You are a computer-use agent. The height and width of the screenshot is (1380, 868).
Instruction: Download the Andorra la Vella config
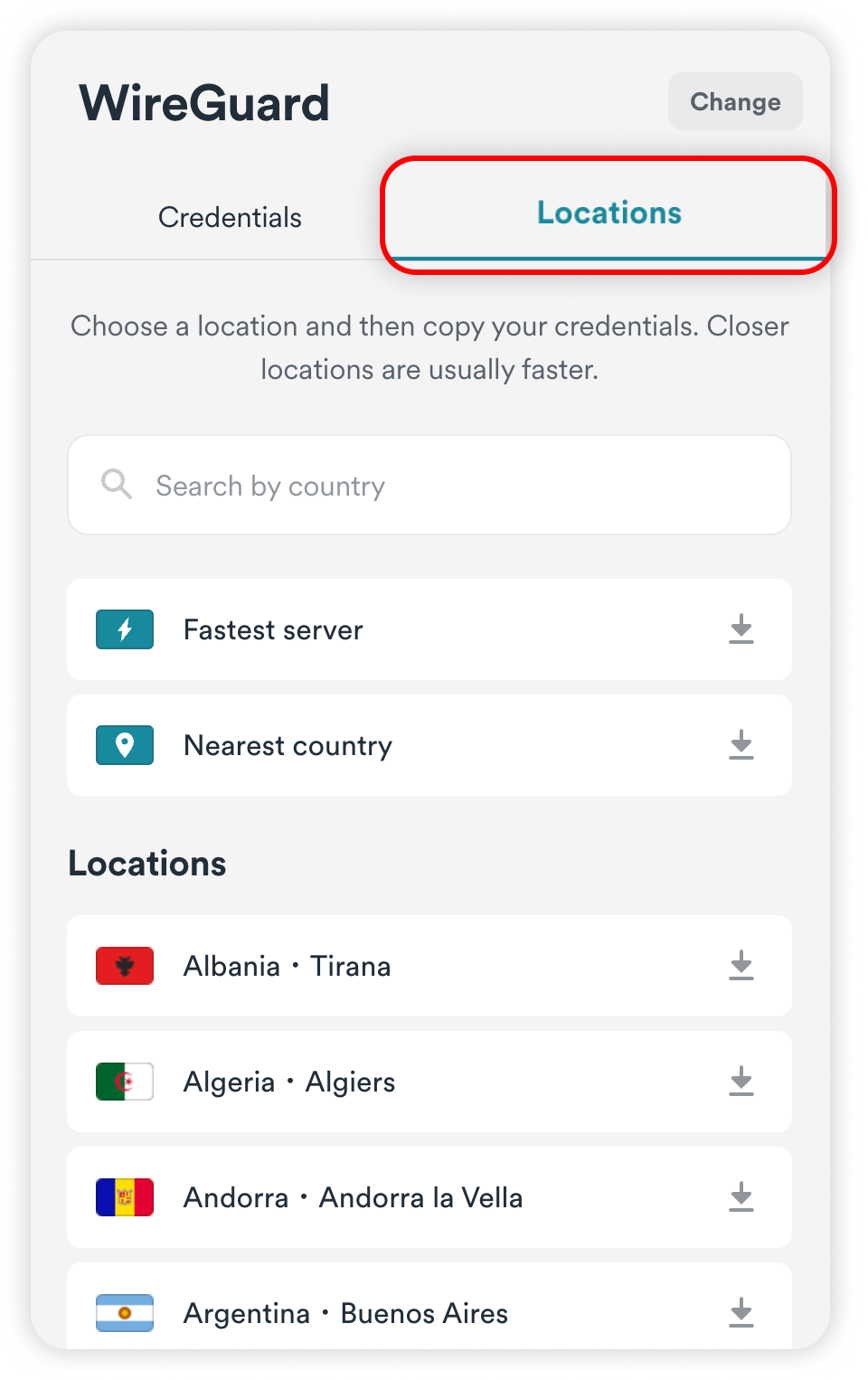(741, 1197)
